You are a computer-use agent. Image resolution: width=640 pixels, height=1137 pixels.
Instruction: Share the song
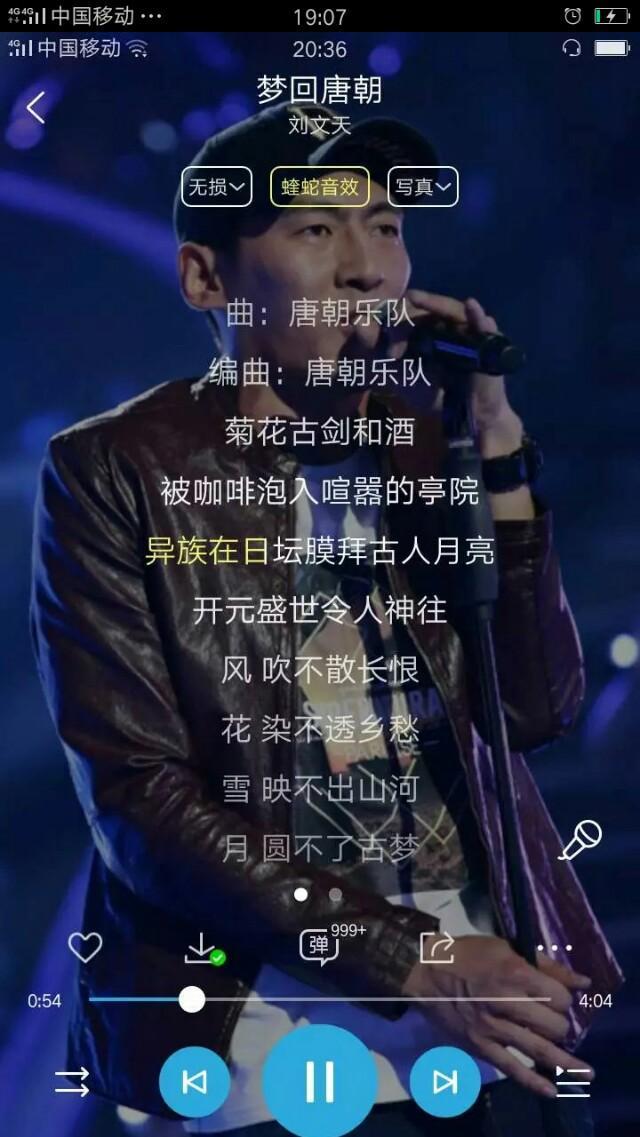pos(437,946)
